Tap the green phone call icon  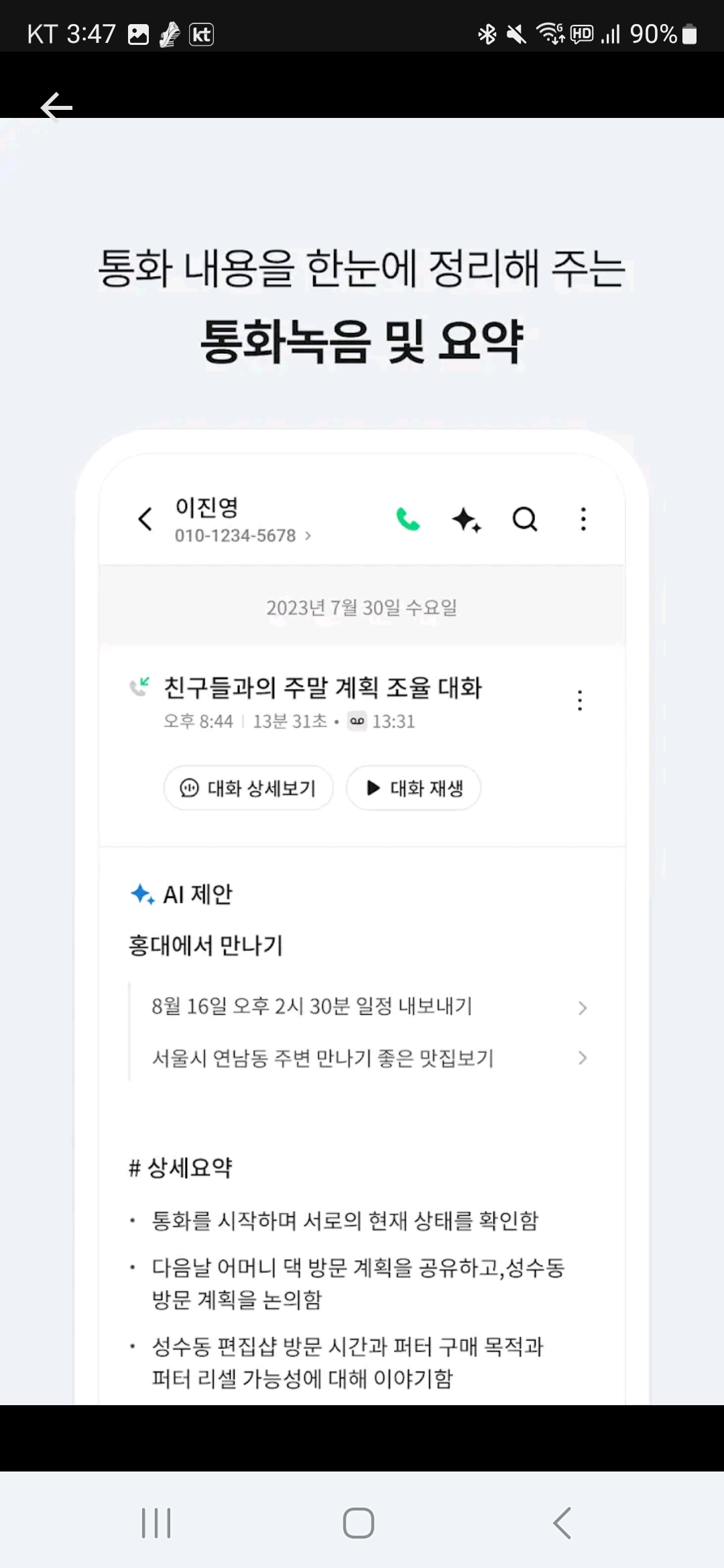coord(408,519)
